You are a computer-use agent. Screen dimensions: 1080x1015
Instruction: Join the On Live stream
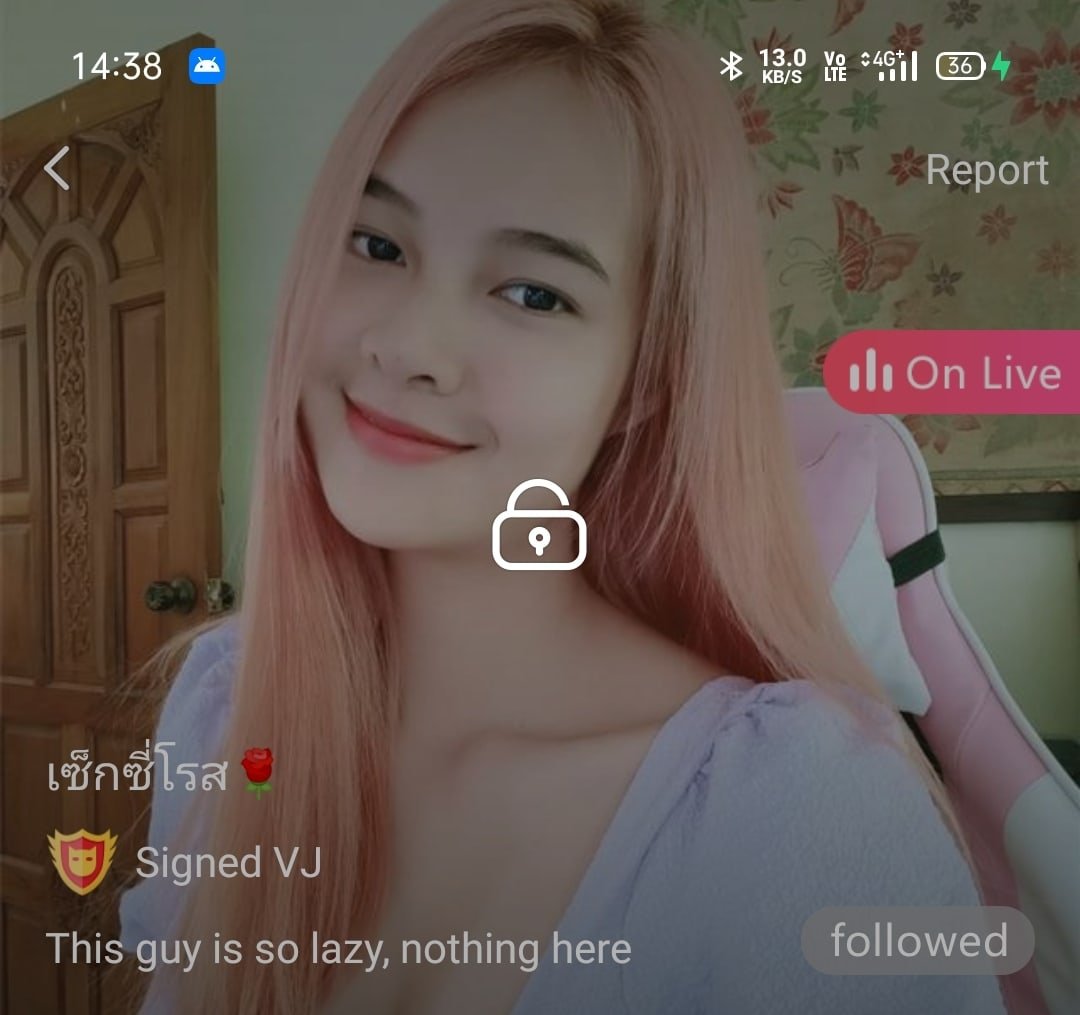click(953, 373)
